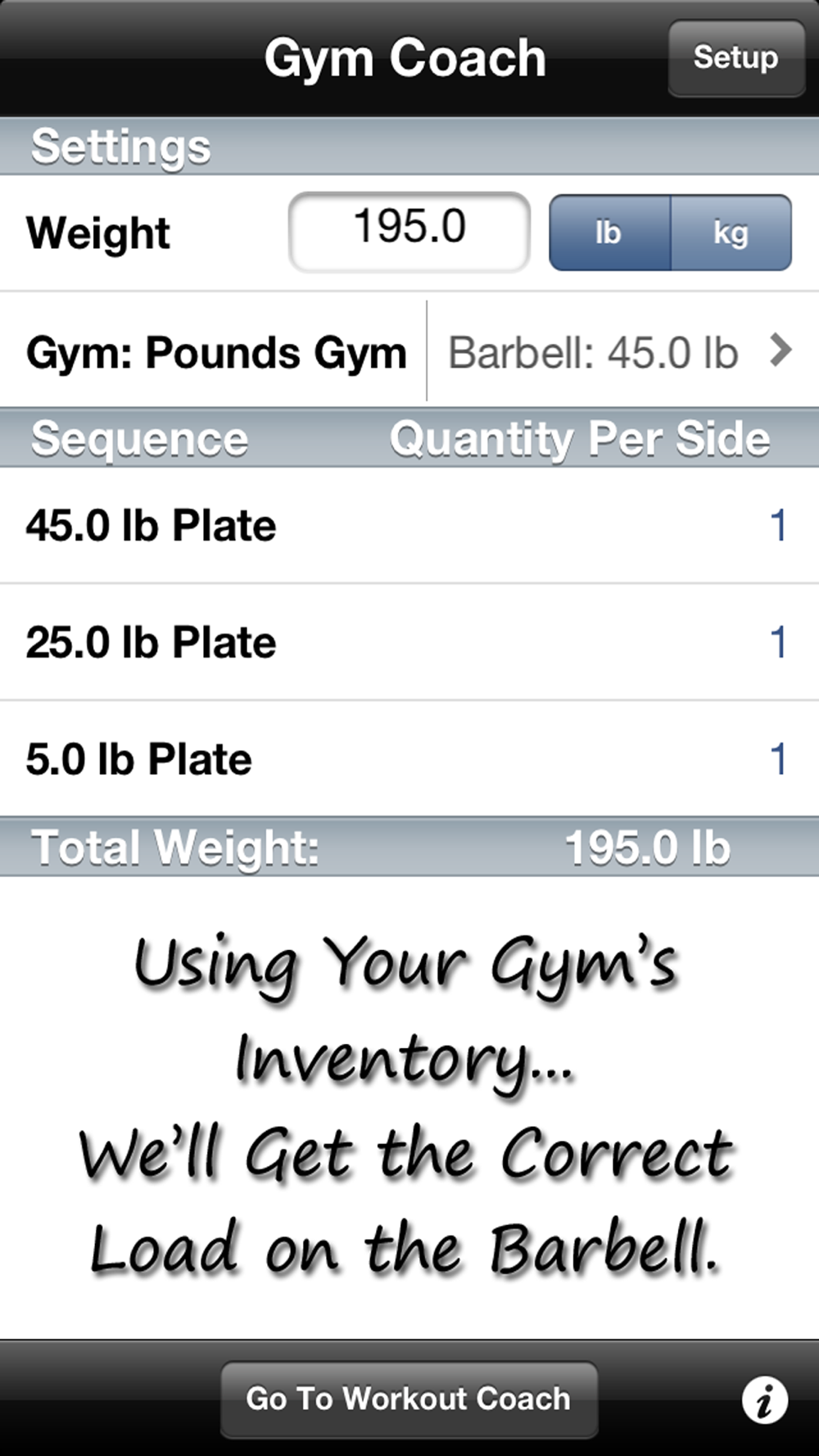Image resolution: width=819 pixels, height=1456 pixels.
Task: Edit the Weight field showing 195.0
Action: [409, 232]
